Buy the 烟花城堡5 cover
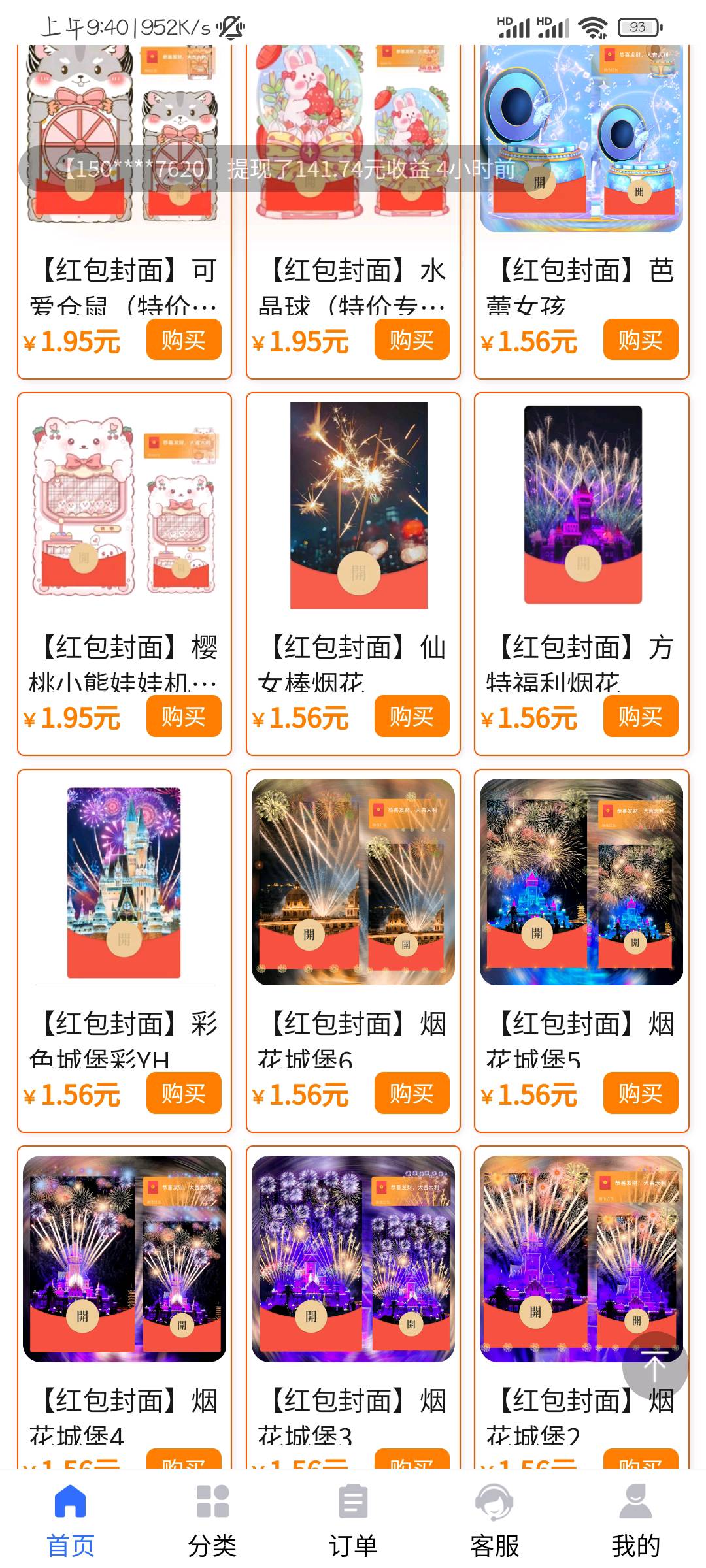The image size is (706, 1568). [640, 1093]
